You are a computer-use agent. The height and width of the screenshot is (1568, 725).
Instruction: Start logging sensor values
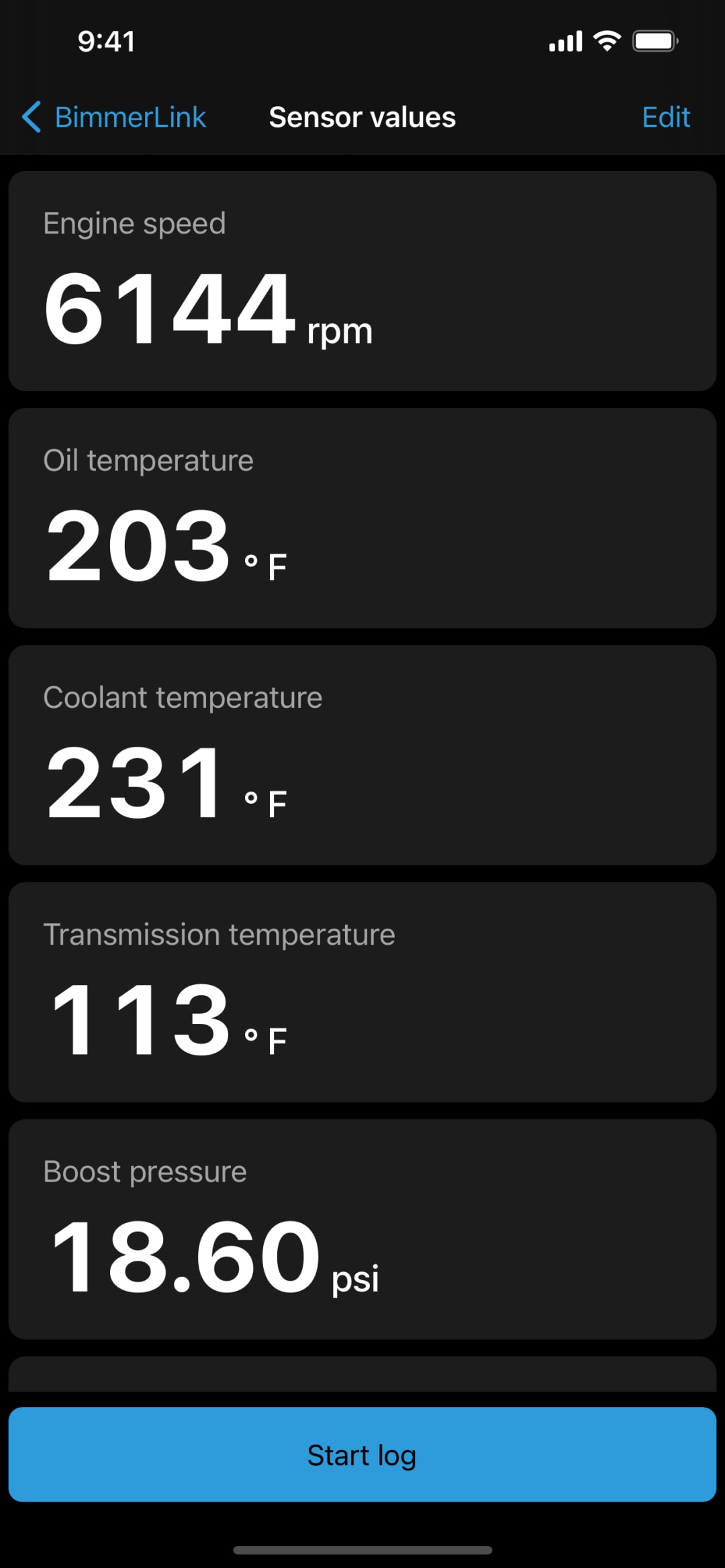[x=362, y=1455]
